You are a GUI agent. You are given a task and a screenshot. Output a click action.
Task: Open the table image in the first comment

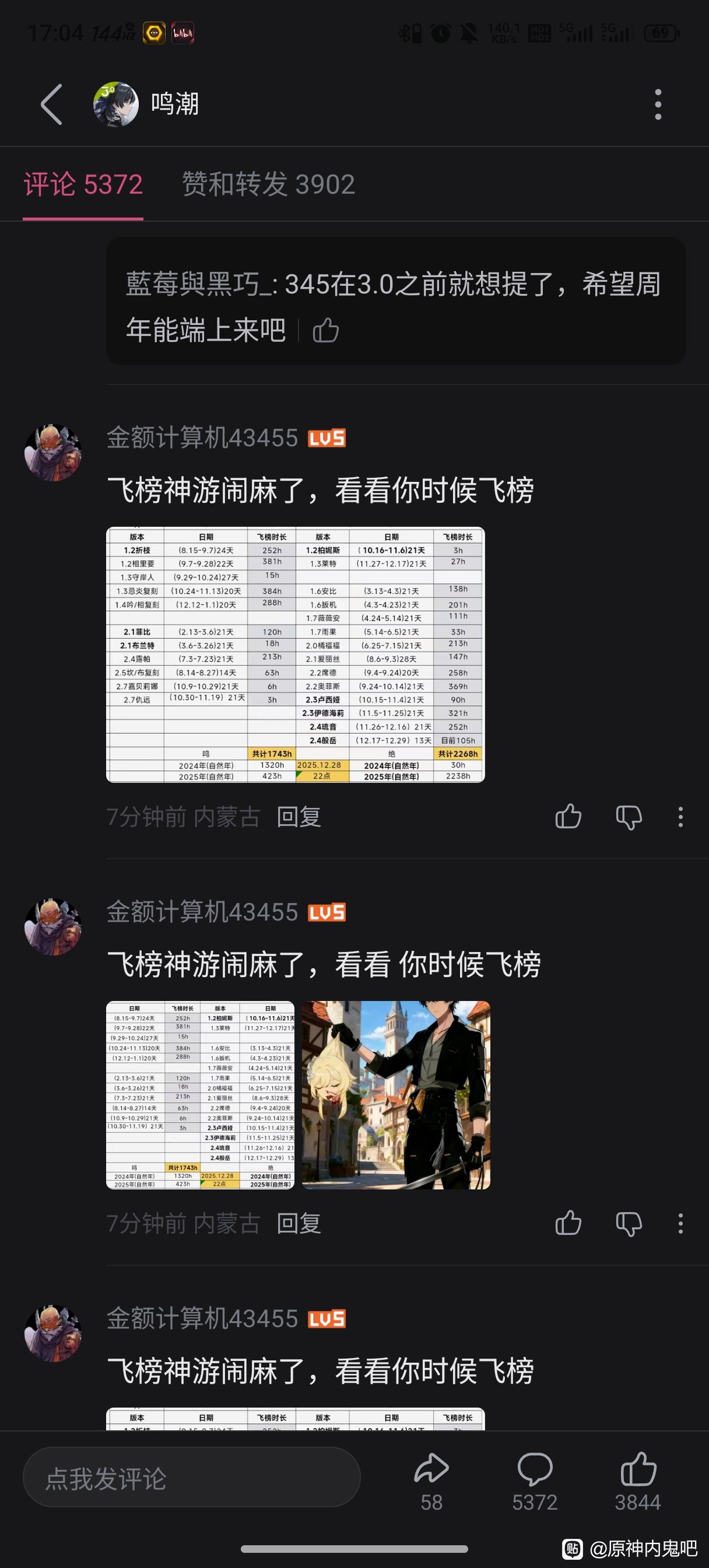click(x=295, y=654)
